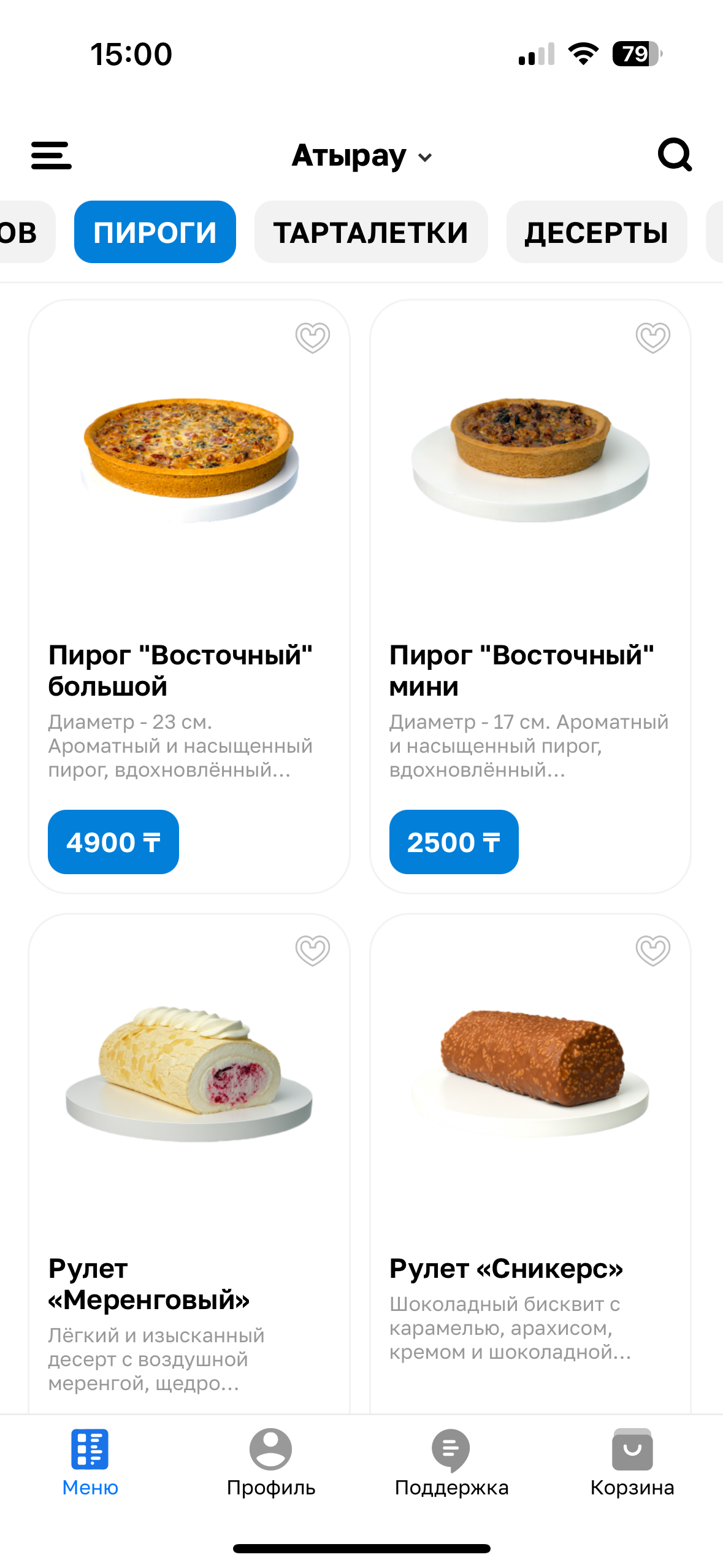Viewport: 723px width, 1568px height.
Task: Switch to the ДЕСЕРТЫ category chip
Action: [x=596, y=233]
